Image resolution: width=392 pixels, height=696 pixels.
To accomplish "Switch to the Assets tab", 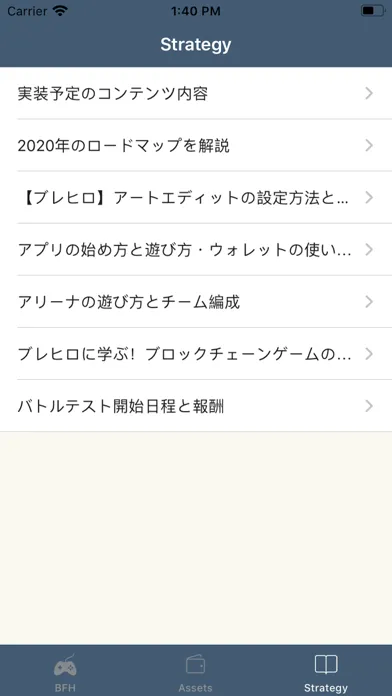I will pos(196,671).
